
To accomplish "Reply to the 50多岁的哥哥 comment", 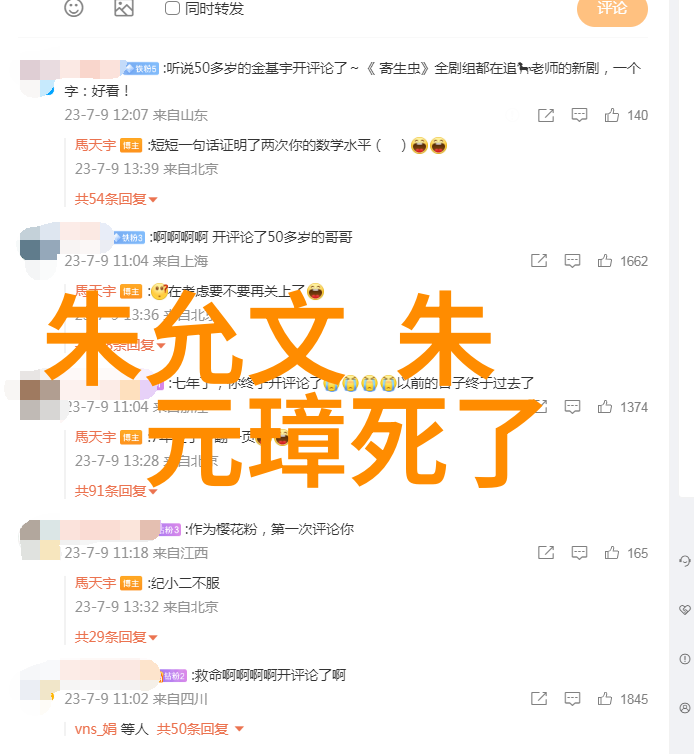I will [x=572, y=261].
